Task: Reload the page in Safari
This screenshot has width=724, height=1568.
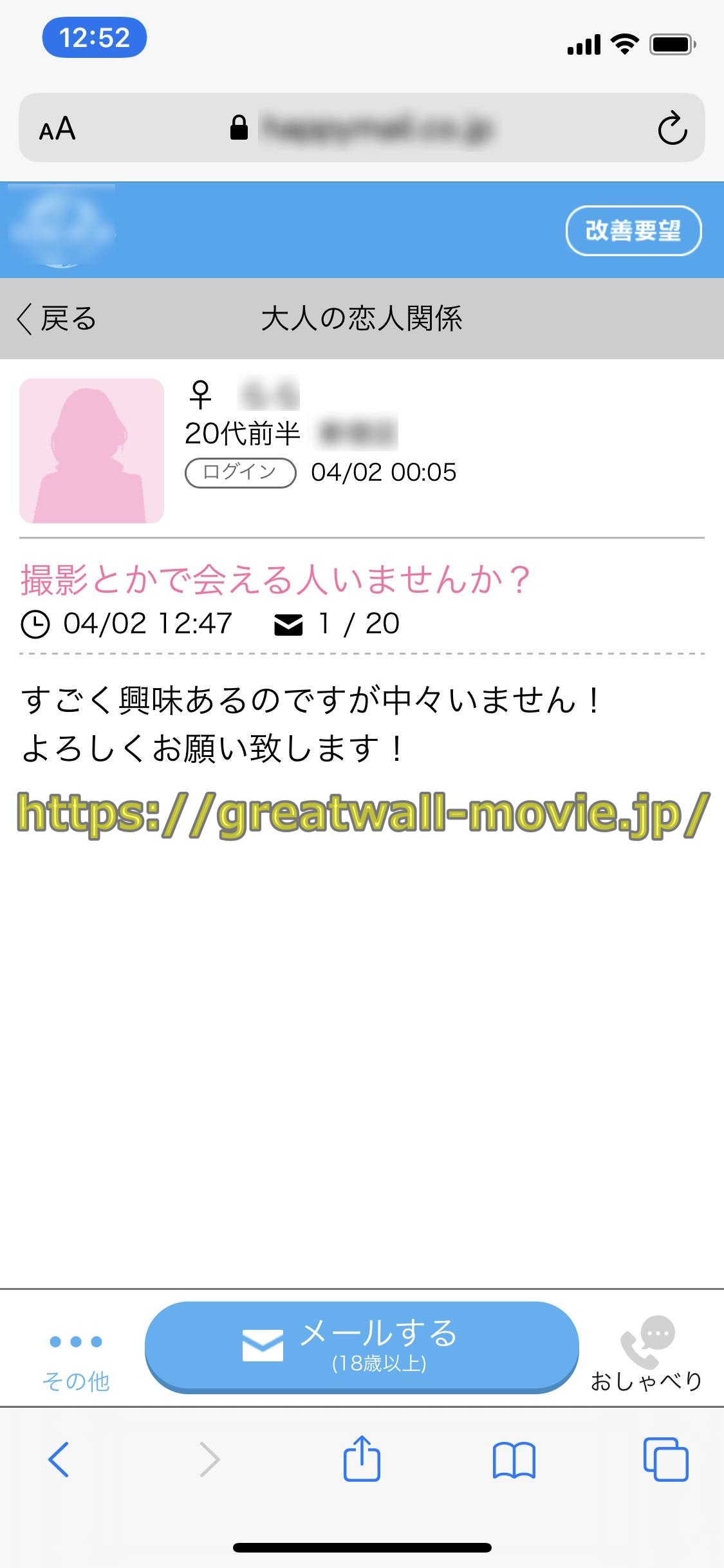Action: pyautogui.click(x=672, y=128)
